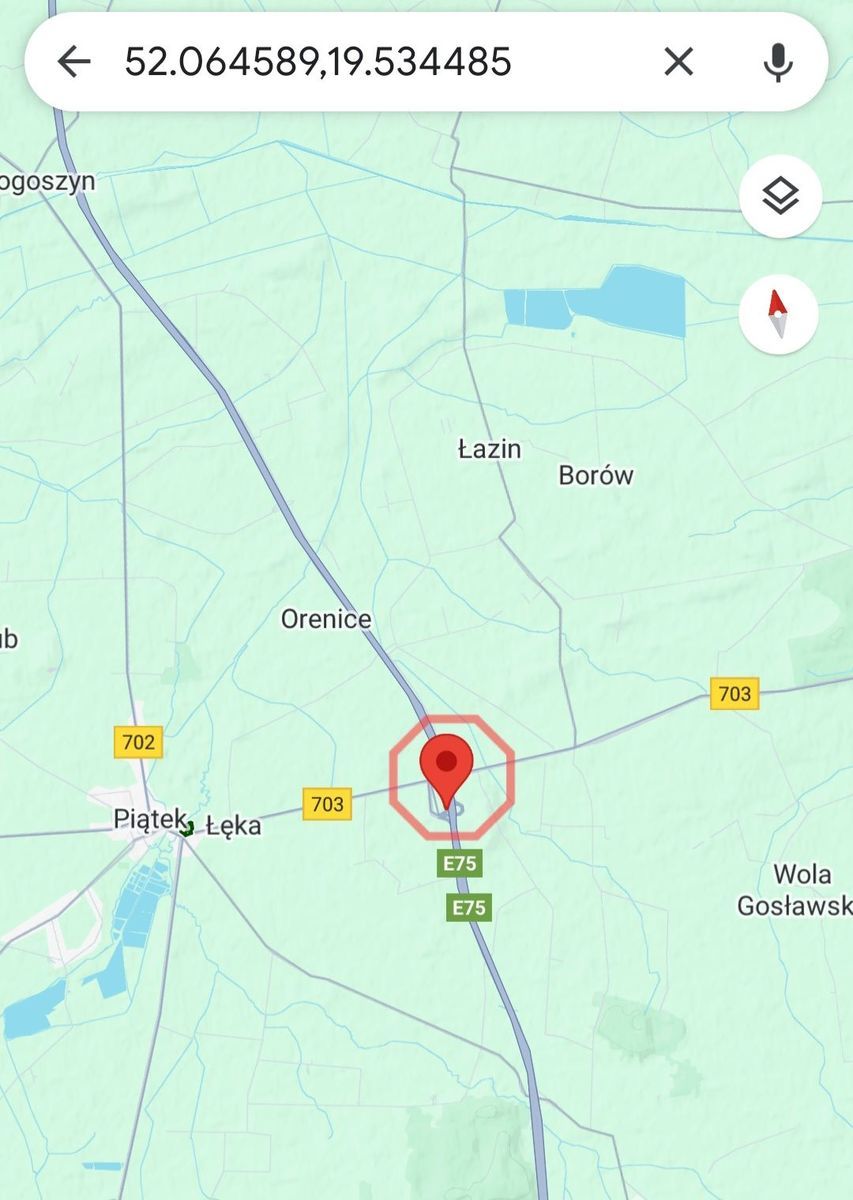Clear the searched coordinates
This screenshot has height=1200, width=853.
click(679, 62)
